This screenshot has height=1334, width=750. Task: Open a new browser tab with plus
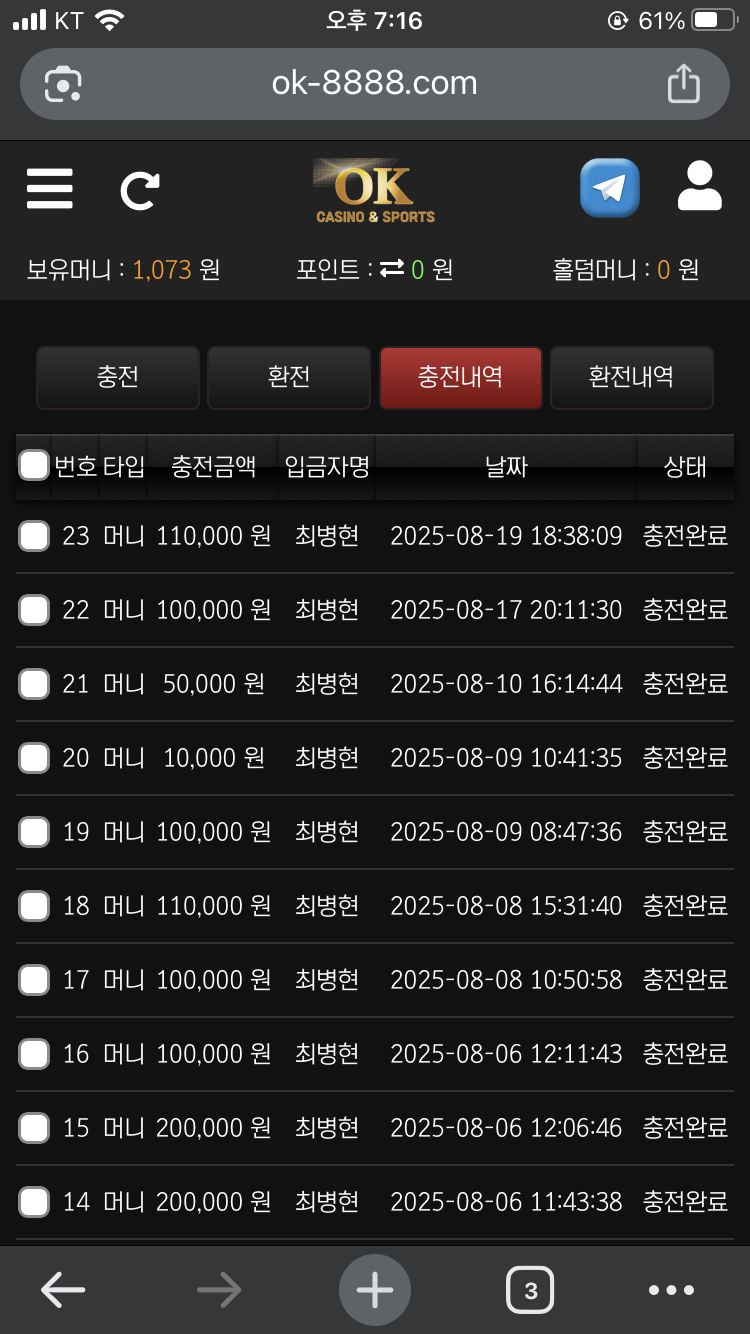point(375,1291)
